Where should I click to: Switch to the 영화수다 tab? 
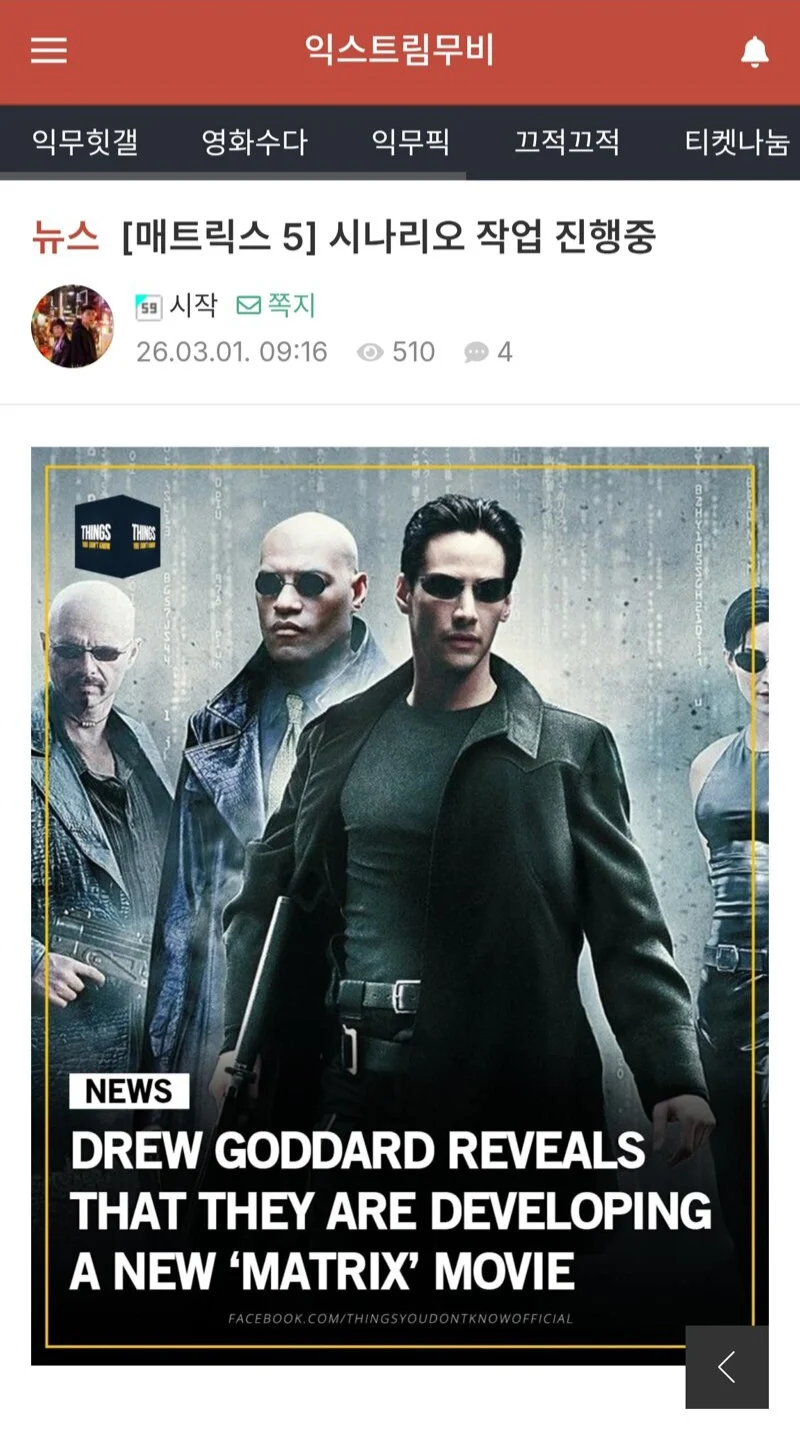(x=254, y=142)
